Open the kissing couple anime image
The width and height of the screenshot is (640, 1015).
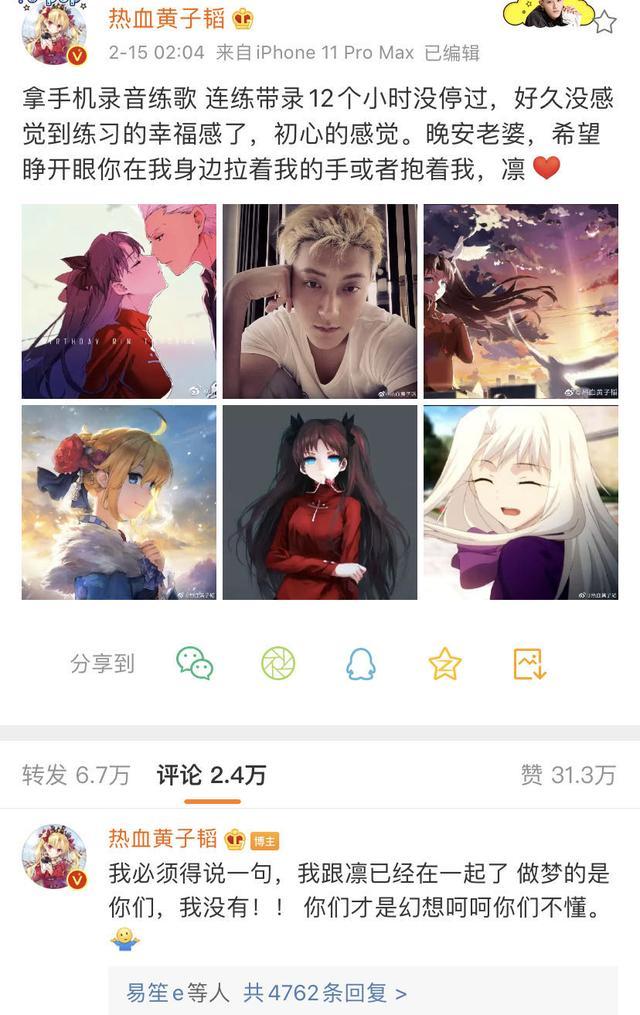(x=119, y=301)
